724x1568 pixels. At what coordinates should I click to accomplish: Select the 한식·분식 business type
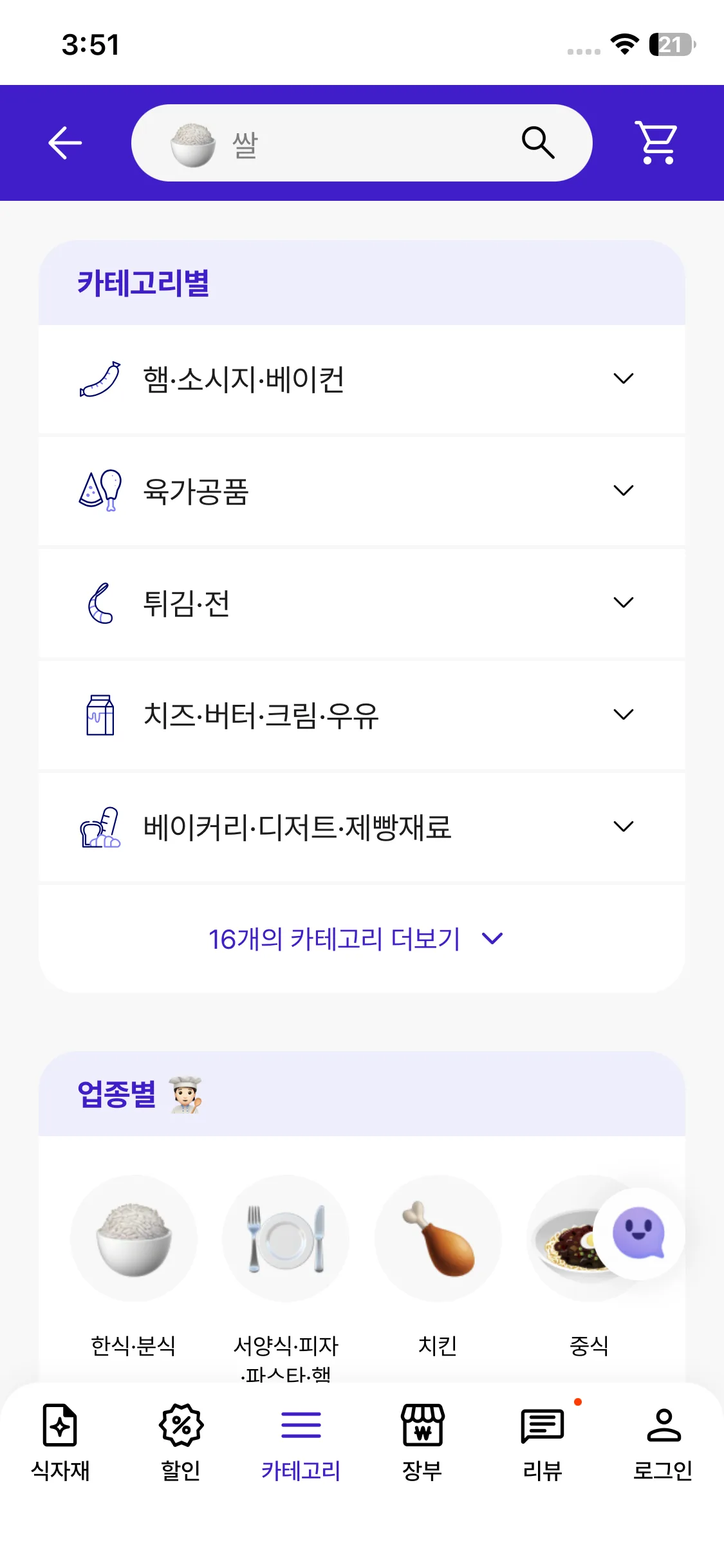tap(133, 1239)
